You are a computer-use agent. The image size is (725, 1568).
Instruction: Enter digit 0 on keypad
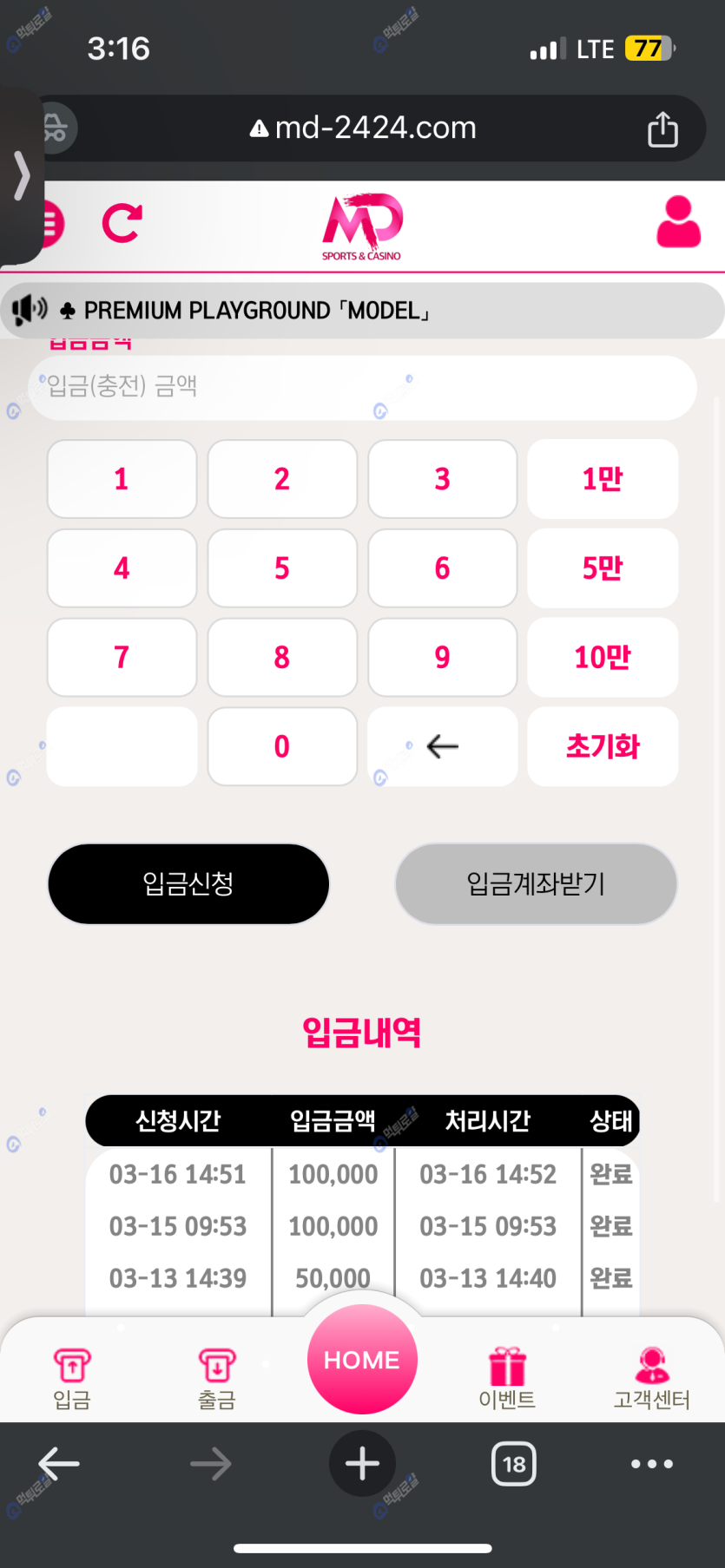pos(282,747)
